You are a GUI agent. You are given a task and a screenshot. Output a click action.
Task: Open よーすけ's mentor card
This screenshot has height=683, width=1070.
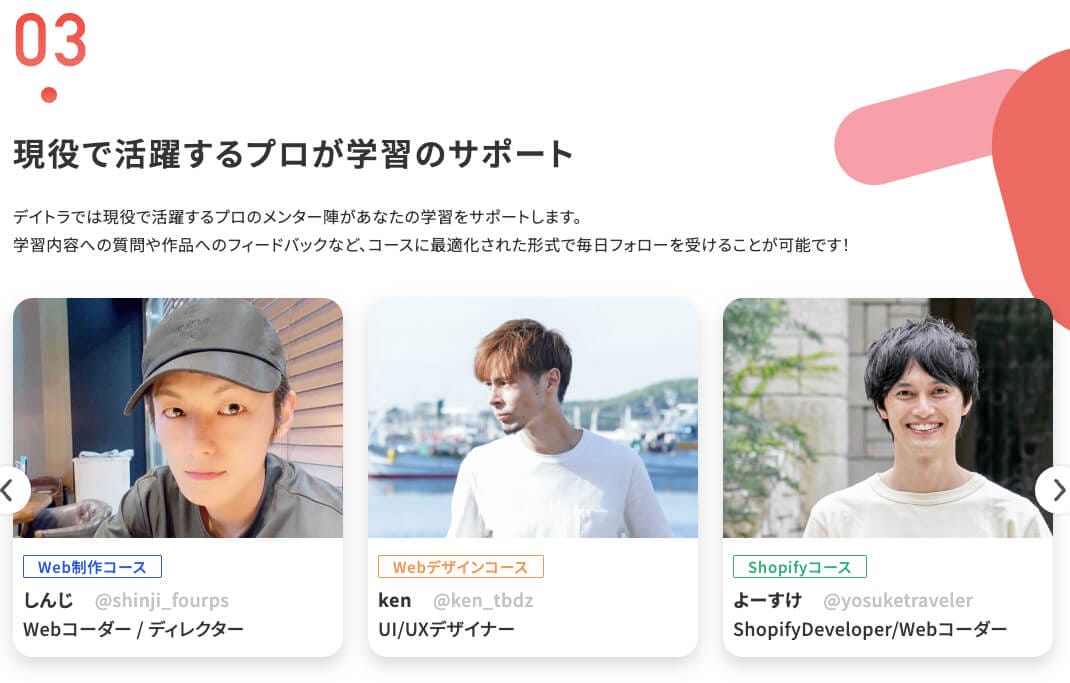887,477
